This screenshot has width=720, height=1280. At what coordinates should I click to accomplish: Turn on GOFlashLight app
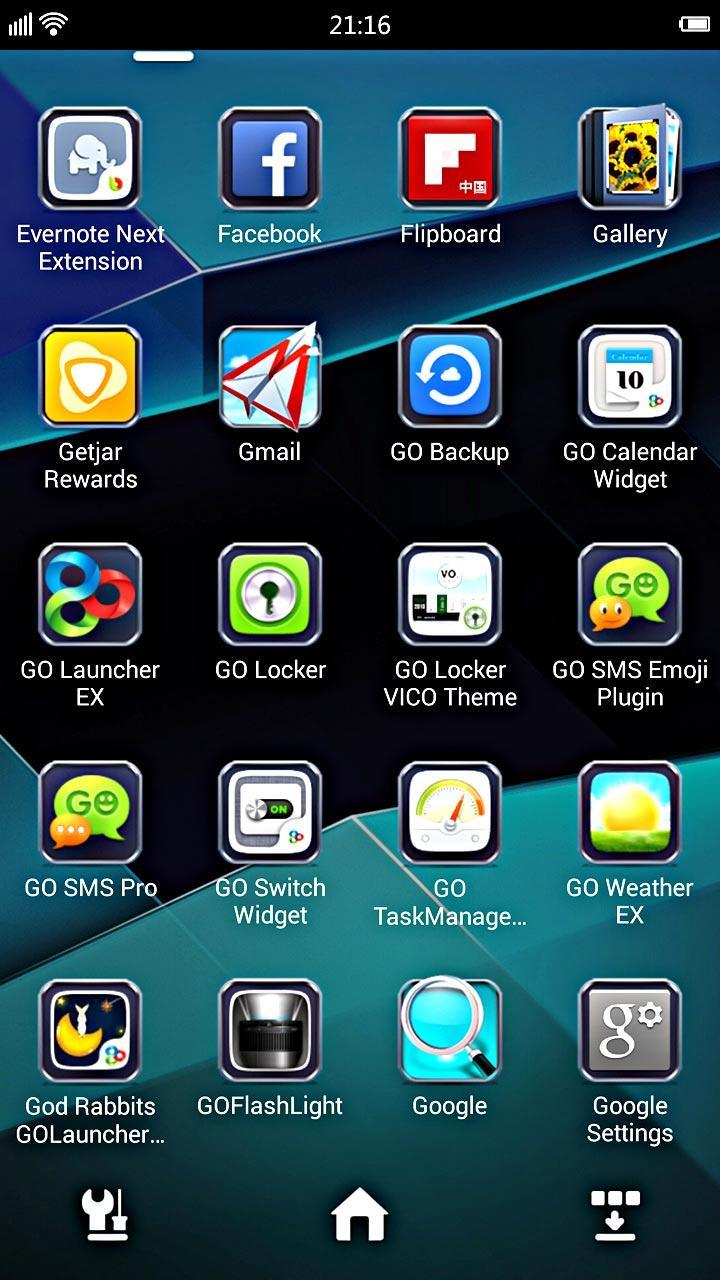pyautogui.click(x=270, y=1031)
